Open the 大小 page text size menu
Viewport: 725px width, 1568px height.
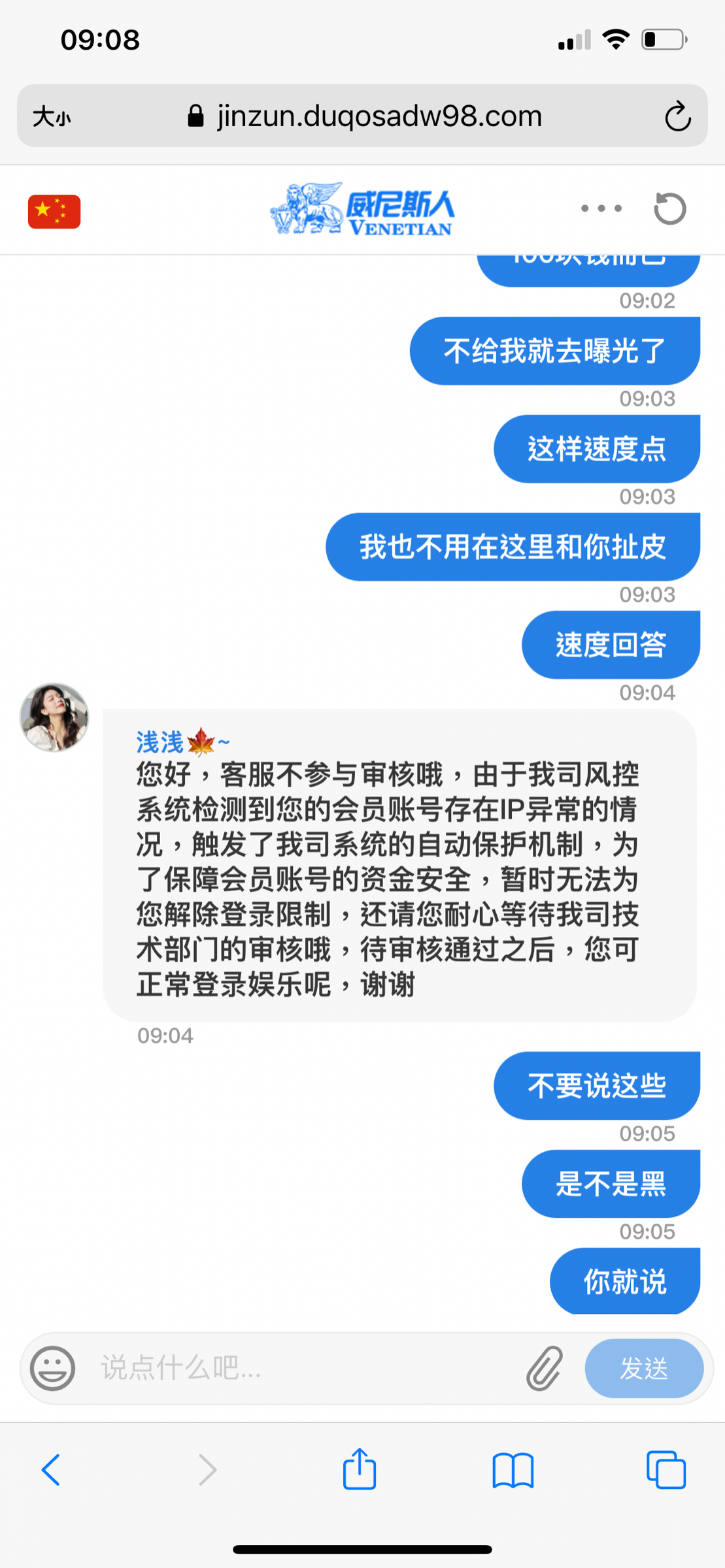click(52, 116)
